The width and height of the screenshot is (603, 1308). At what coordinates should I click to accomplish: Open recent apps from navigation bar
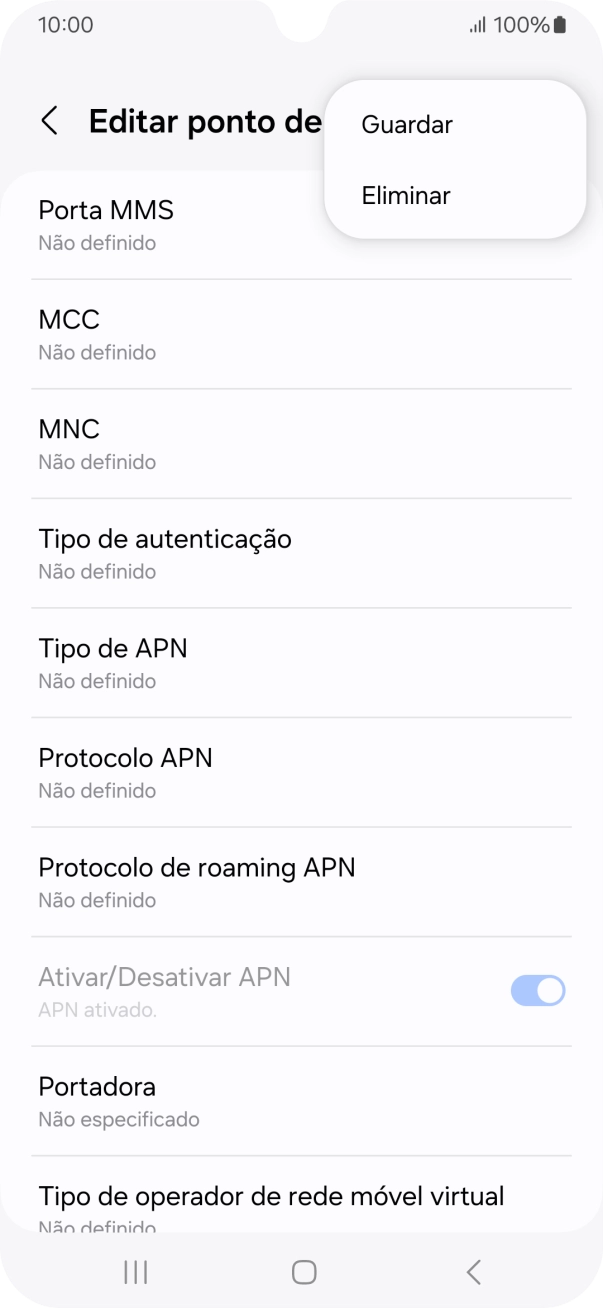tap(135, 1272)
